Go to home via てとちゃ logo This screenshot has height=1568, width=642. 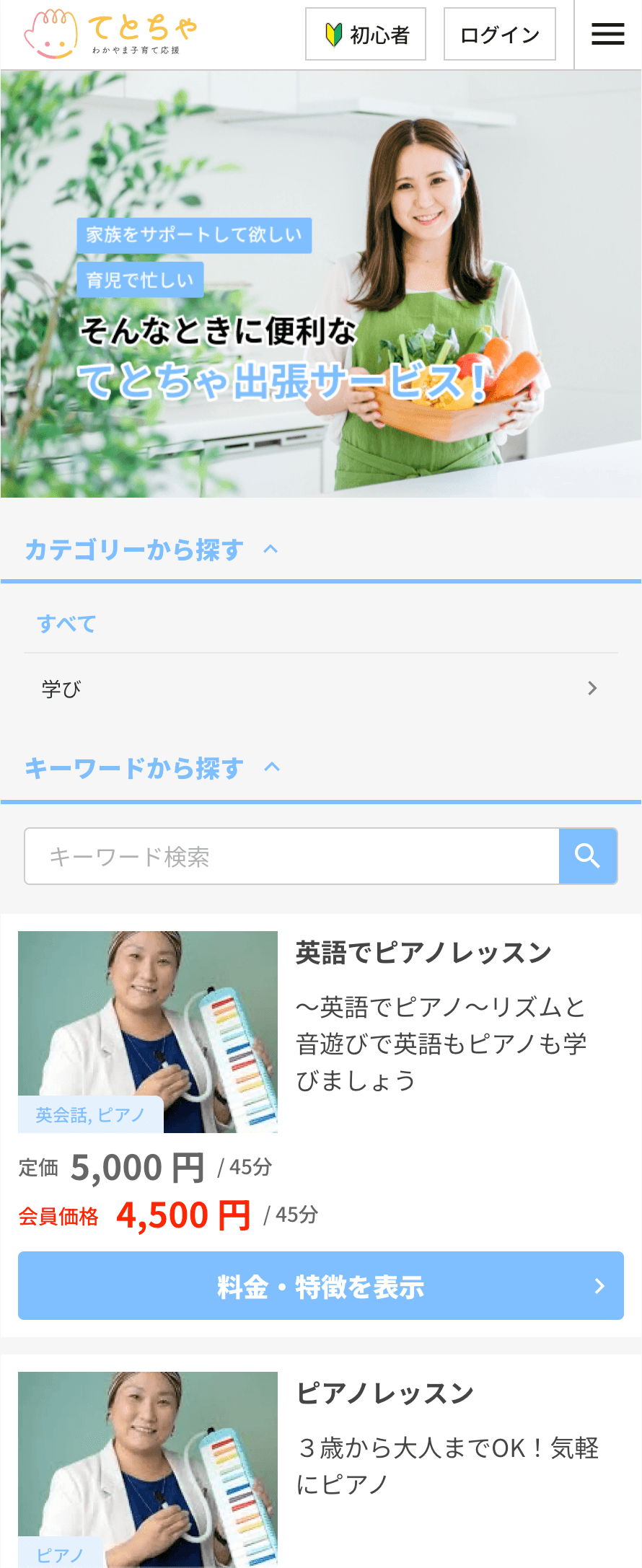pos(110,34)
